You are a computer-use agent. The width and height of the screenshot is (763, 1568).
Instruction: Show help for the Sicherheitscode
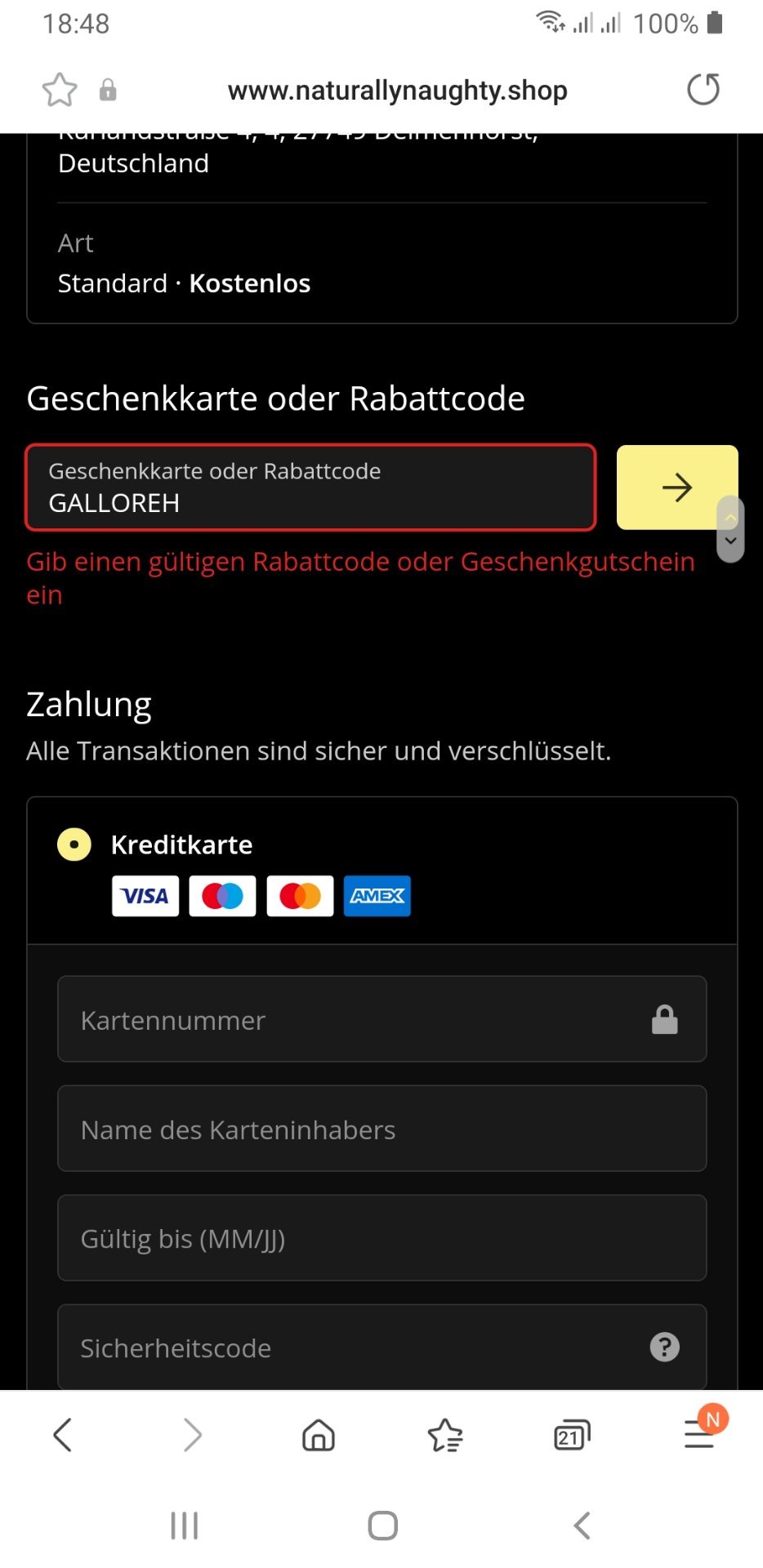(x=664, y=1347)
